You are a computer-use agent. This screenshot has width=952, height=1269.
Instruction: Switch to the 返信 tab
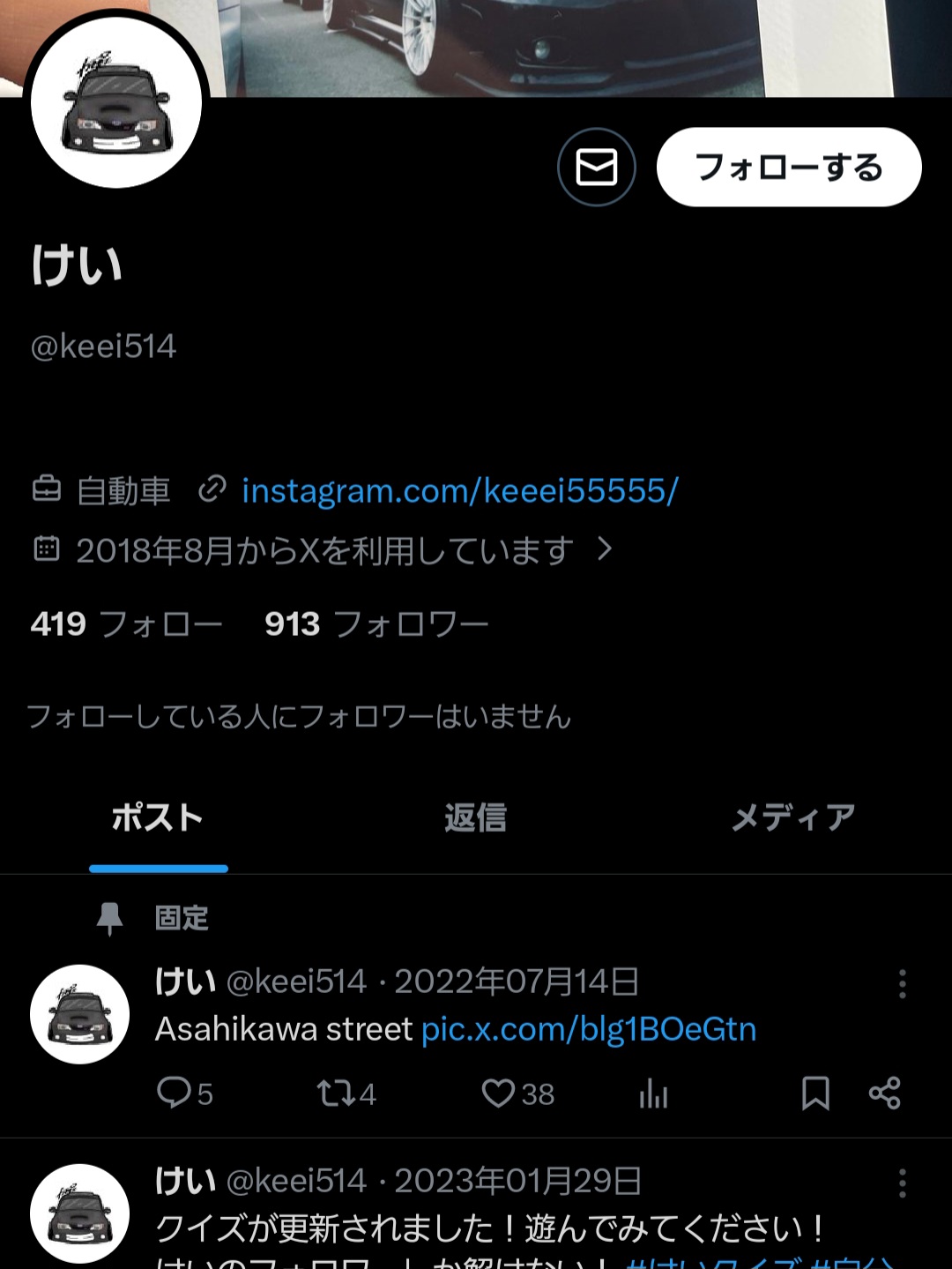[x=475, y=817]
